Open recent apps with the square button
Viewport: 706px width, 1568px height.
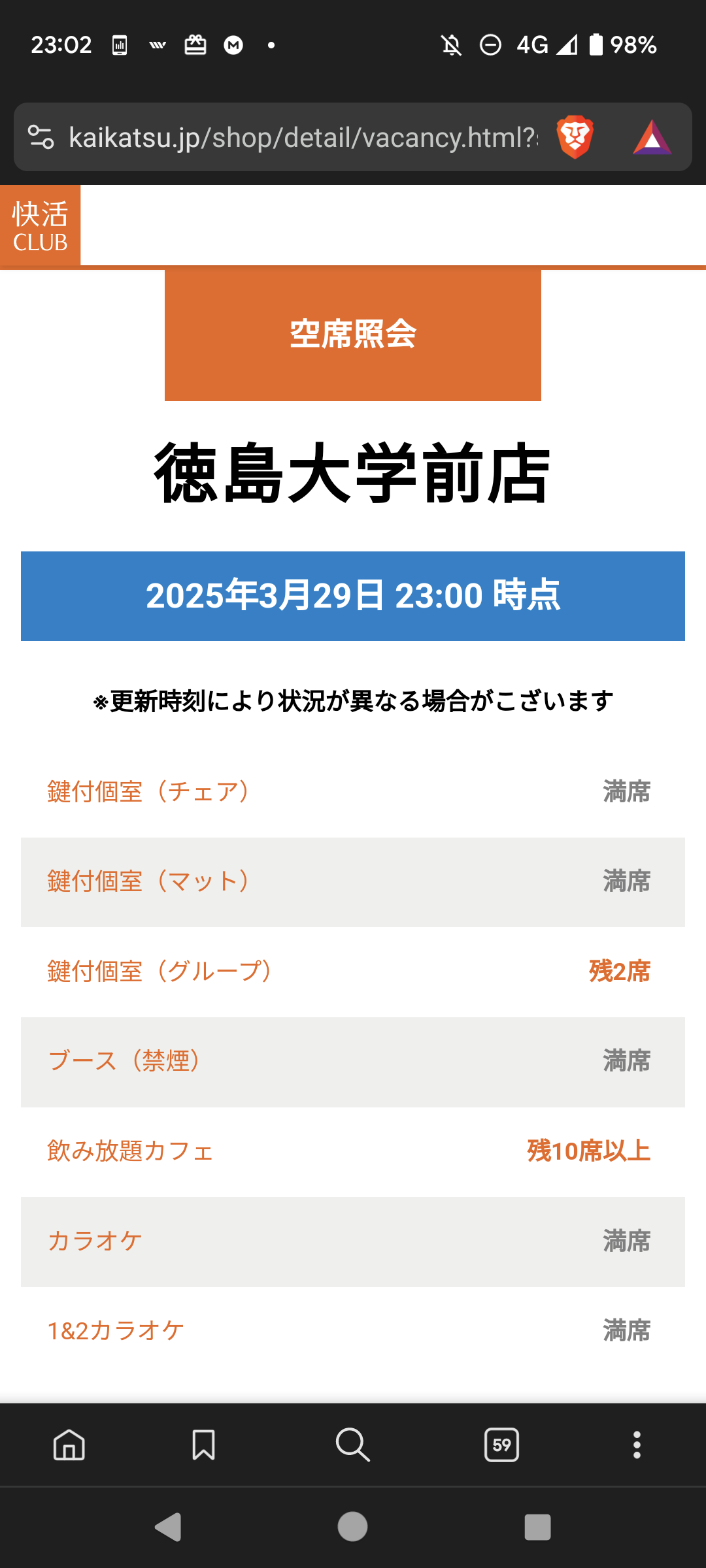click(537, 1527)
